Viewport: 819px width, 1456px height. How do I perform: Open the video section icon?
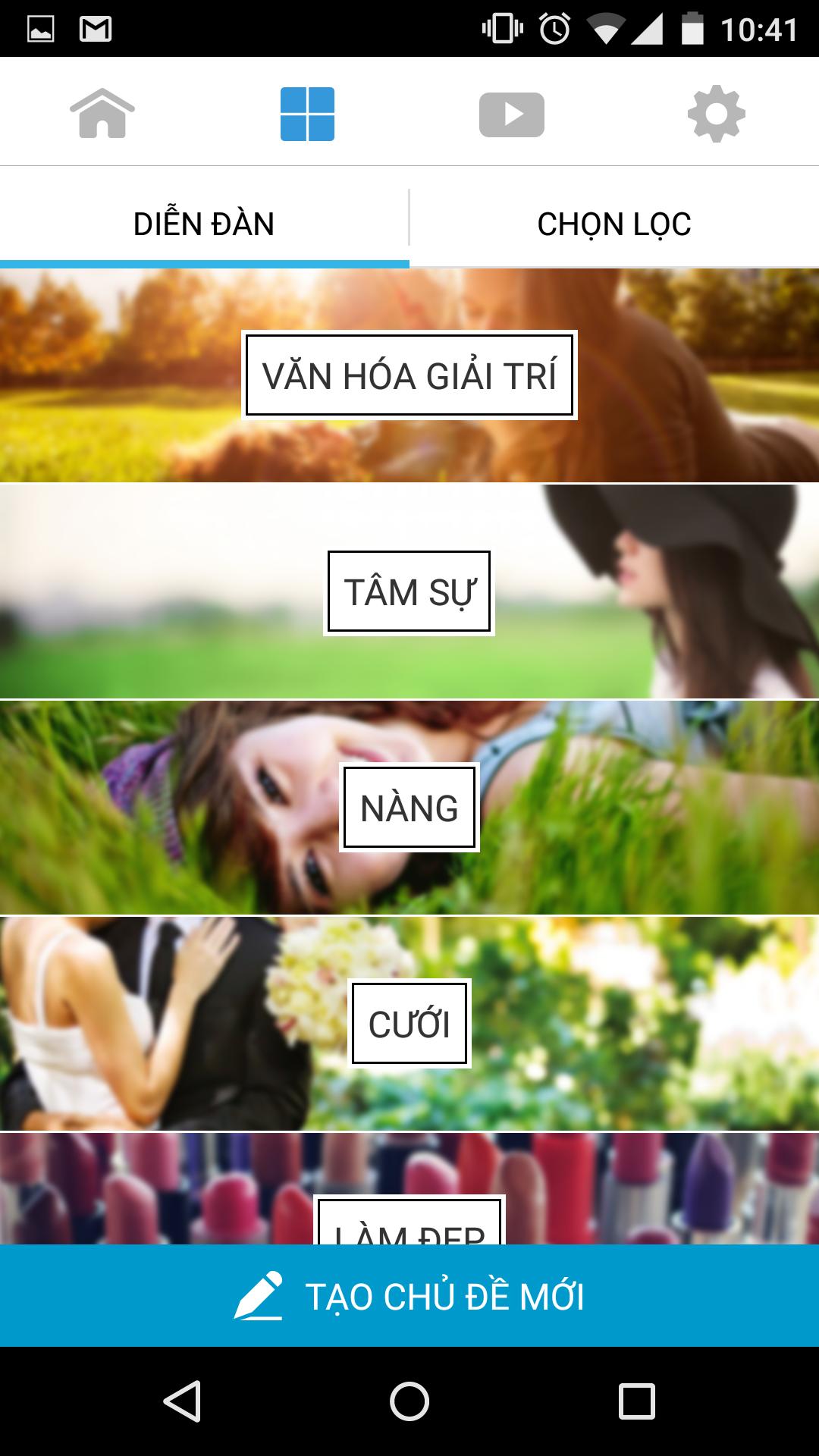pyautogui.click(x=512, y=114)
